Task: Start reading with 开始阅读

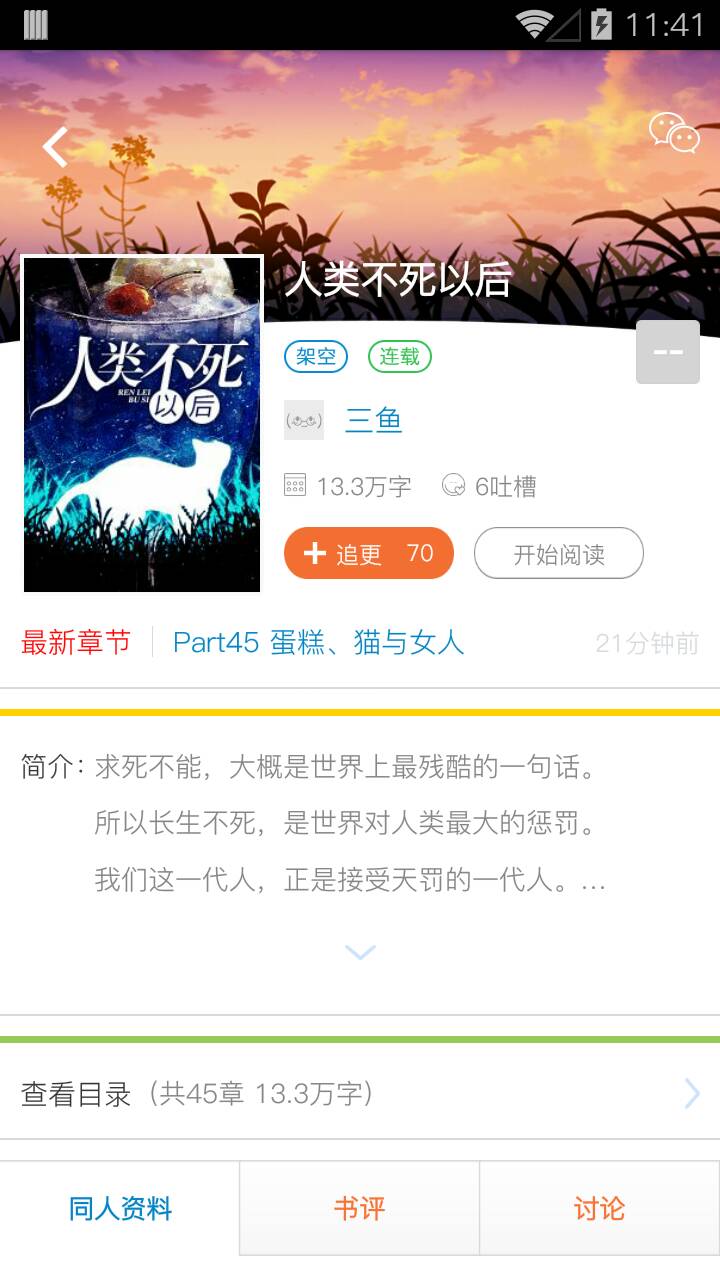Action: tap(558, 553)
